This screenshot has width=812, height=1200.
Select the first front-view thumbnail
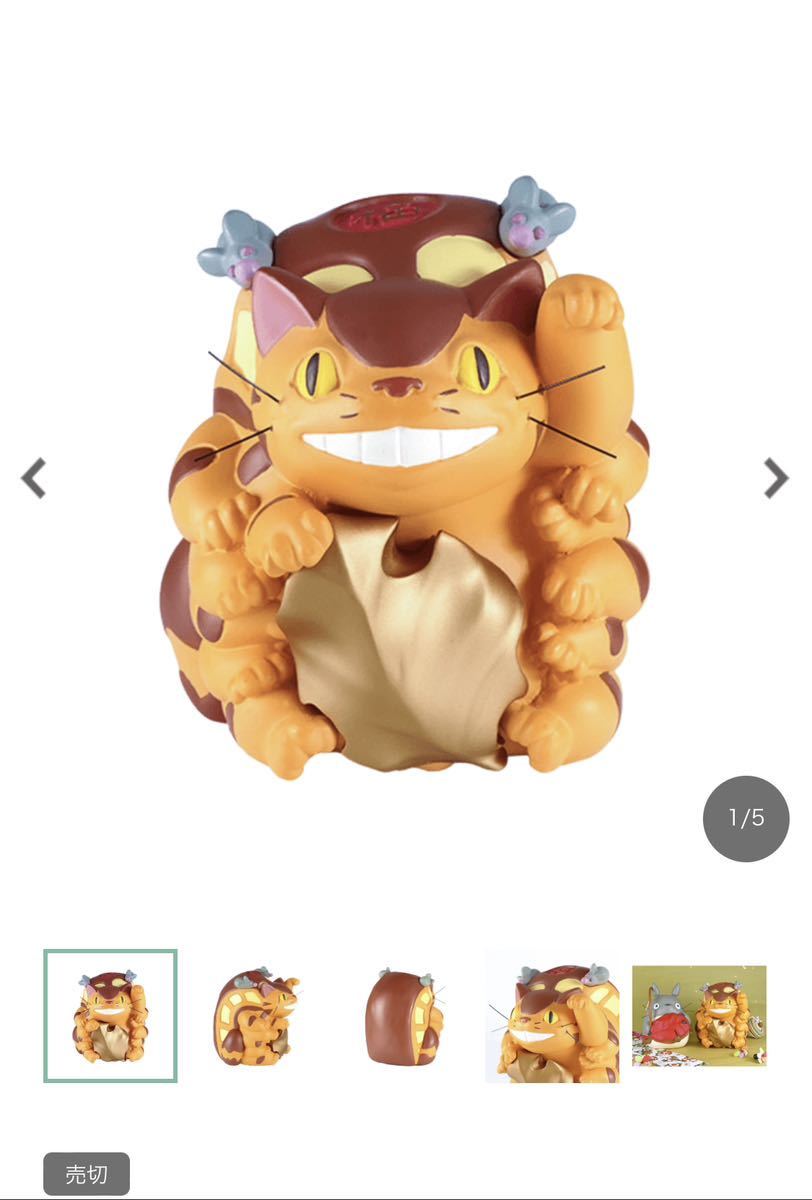coord(110,1015)
